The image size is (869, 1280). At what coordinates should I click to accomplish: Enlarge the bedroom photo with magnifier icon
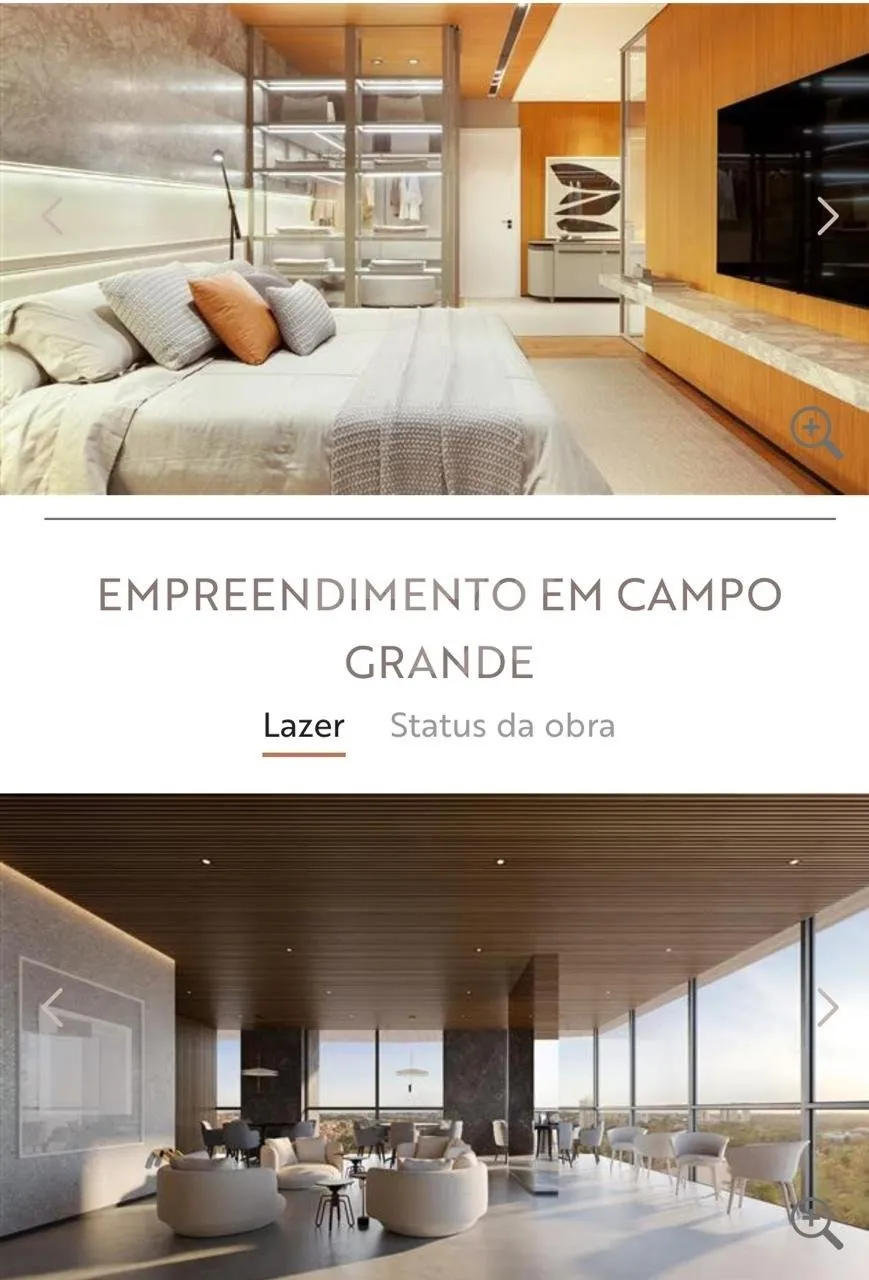tap(816, 432)
